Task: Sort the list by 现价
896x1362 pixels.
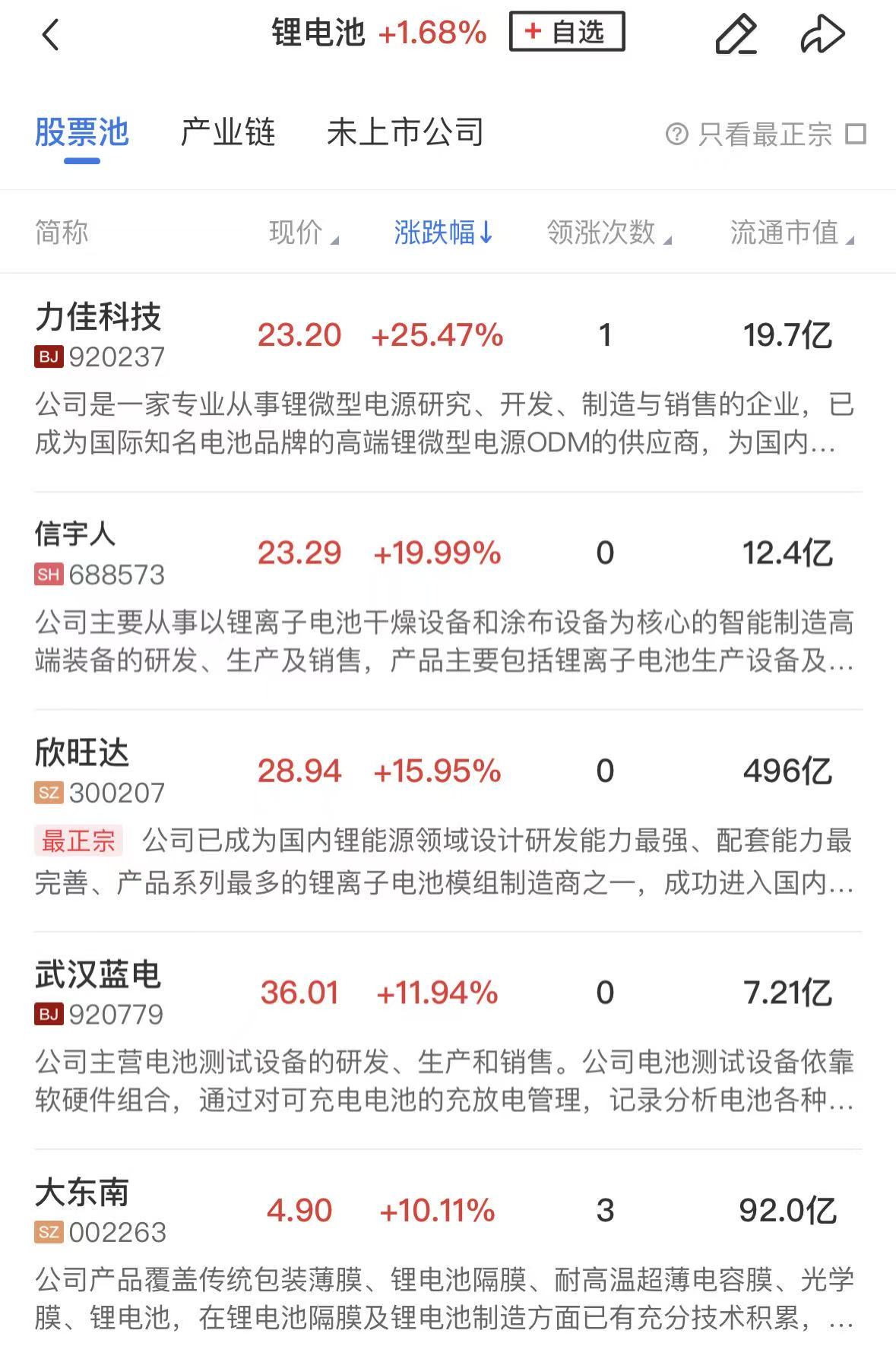Action: tap(302, 233)
